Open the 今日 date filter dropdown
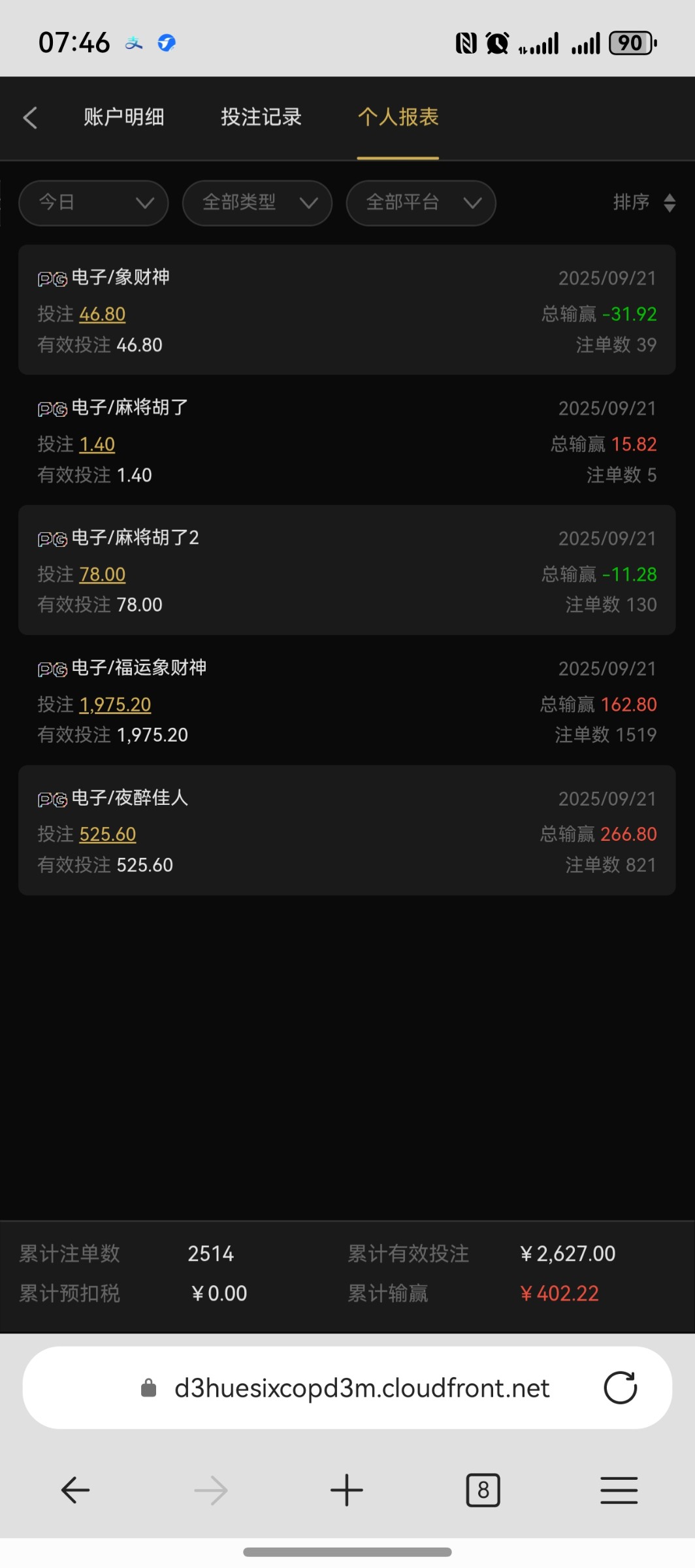The height and width of the screenshot is (1568, 695). pos(93,203)
